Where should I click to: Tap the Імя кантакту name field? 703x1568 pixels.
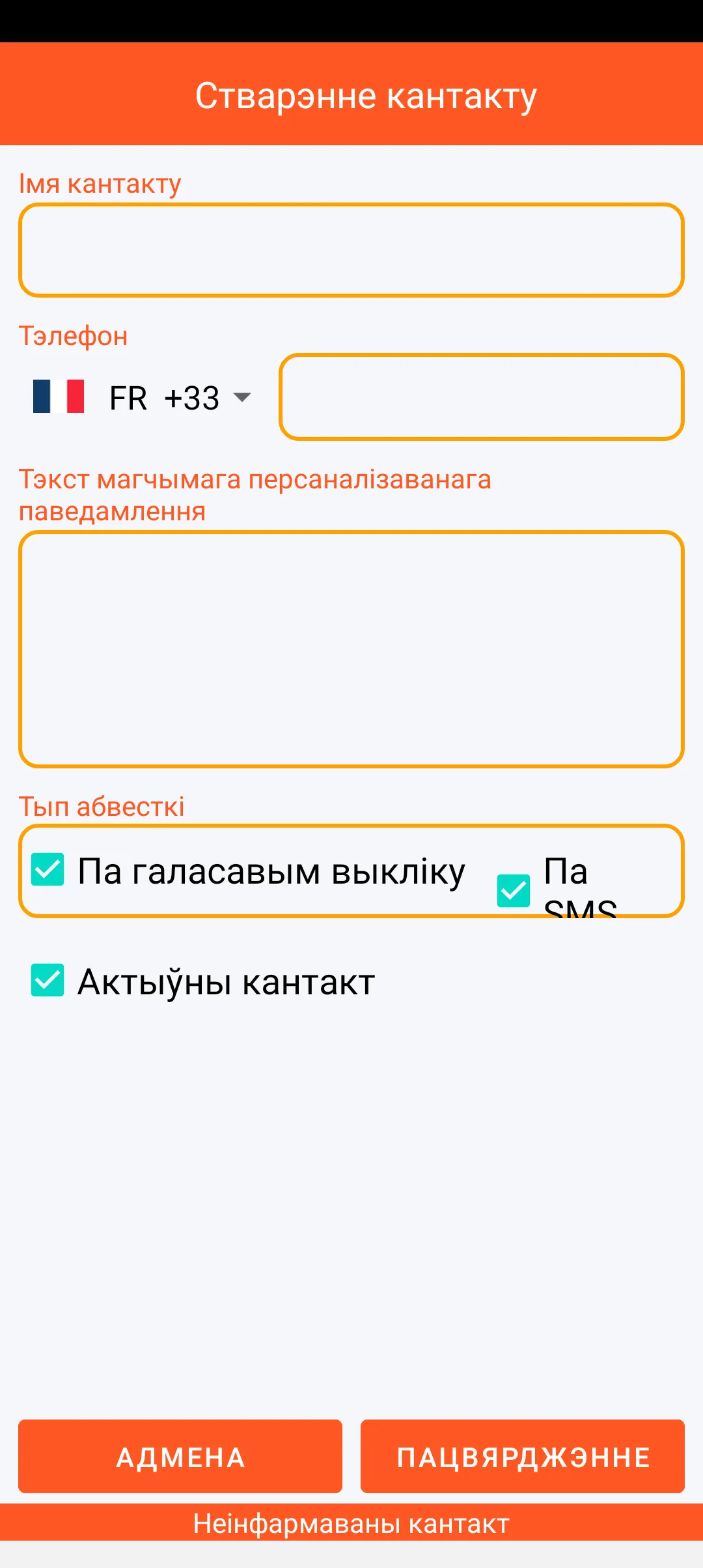point(351,250)
